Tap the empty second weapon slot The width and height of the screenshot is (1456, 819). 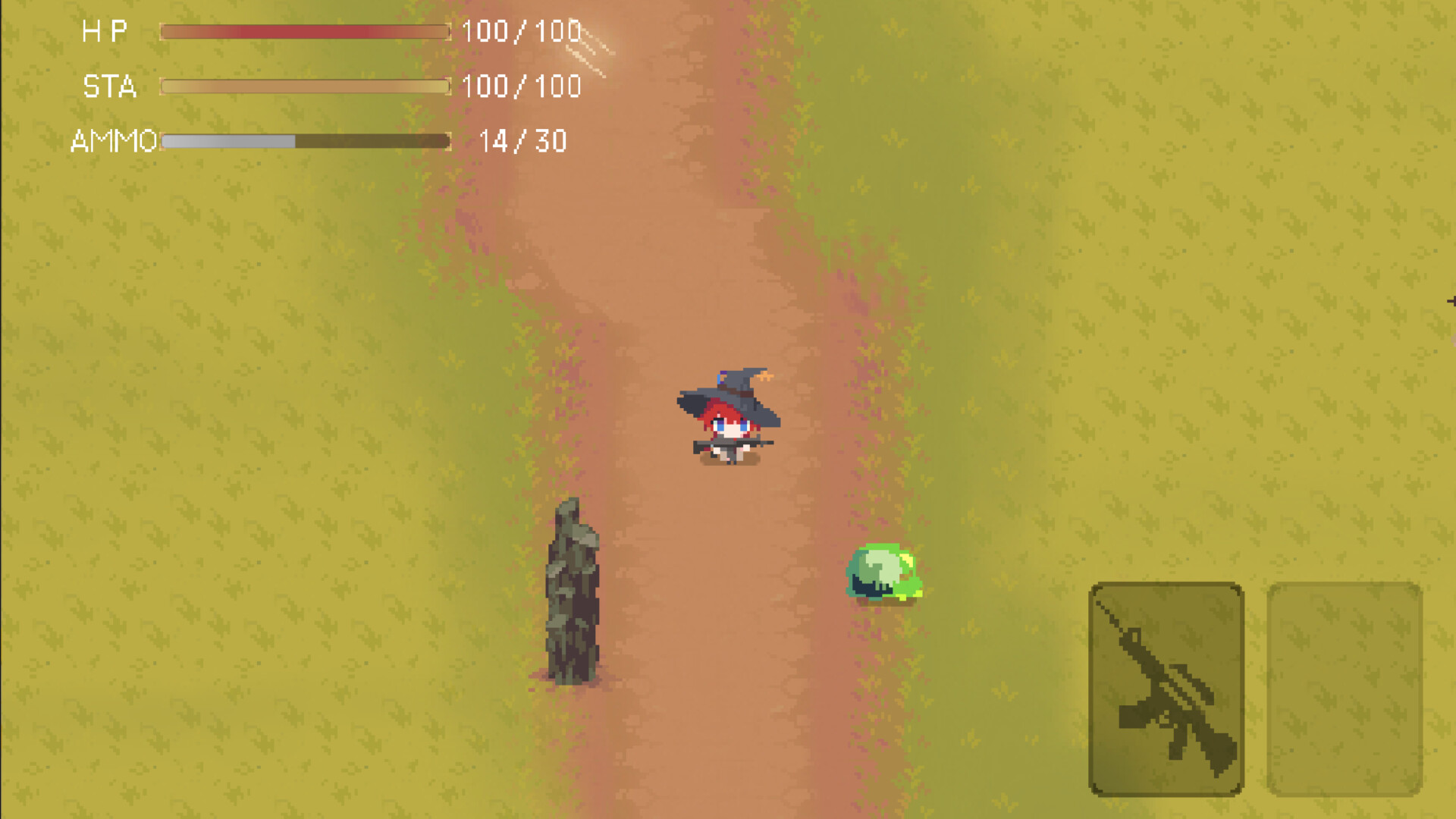pos(1344,689)
